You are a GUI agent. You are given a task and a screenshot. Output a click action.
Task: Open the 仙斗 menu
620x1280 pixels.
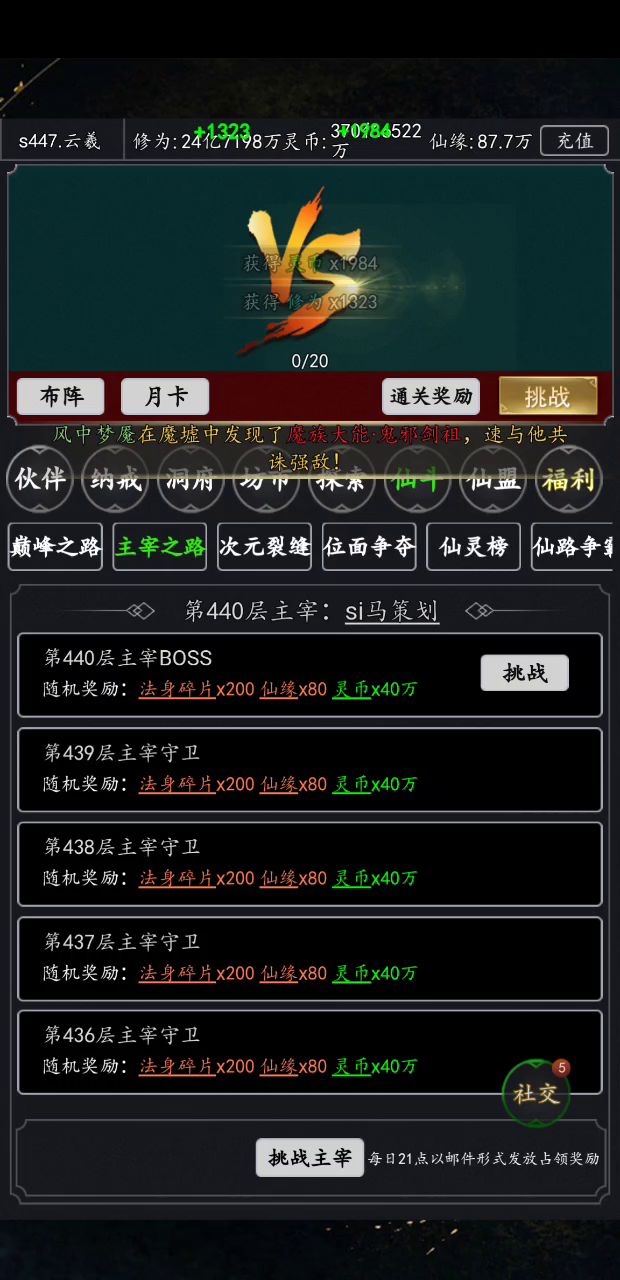coord(417,480)
